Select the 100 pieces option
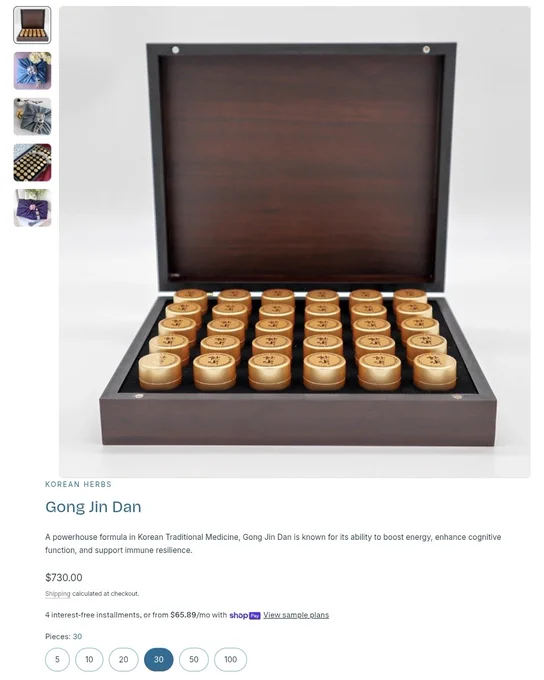This screenshot has width=544, height=680. click(230, 659)
